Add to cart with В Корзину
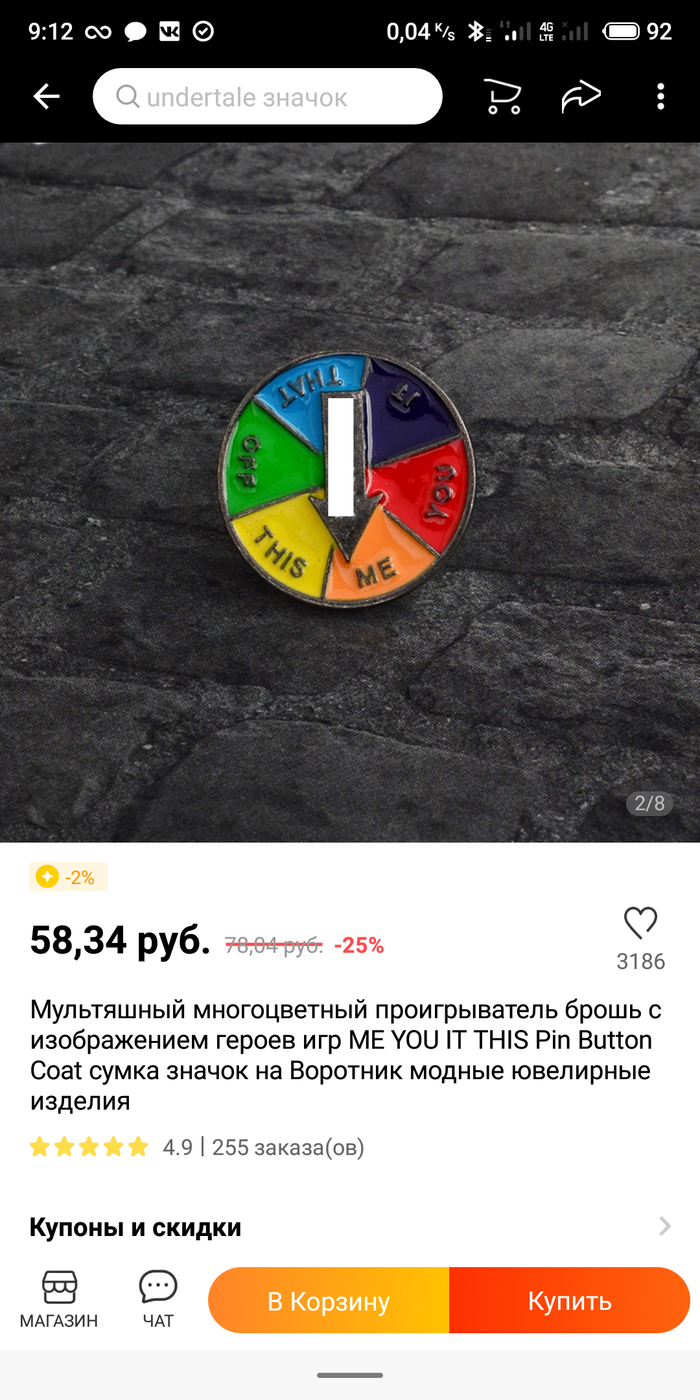Viewport: 700px width, 1400px height. coord(328,1301)
